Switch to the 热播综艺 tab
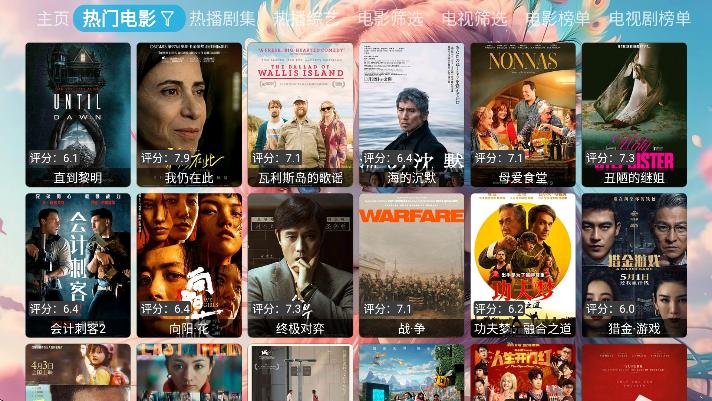Viewport: 712px width, 401px height. 306,18
